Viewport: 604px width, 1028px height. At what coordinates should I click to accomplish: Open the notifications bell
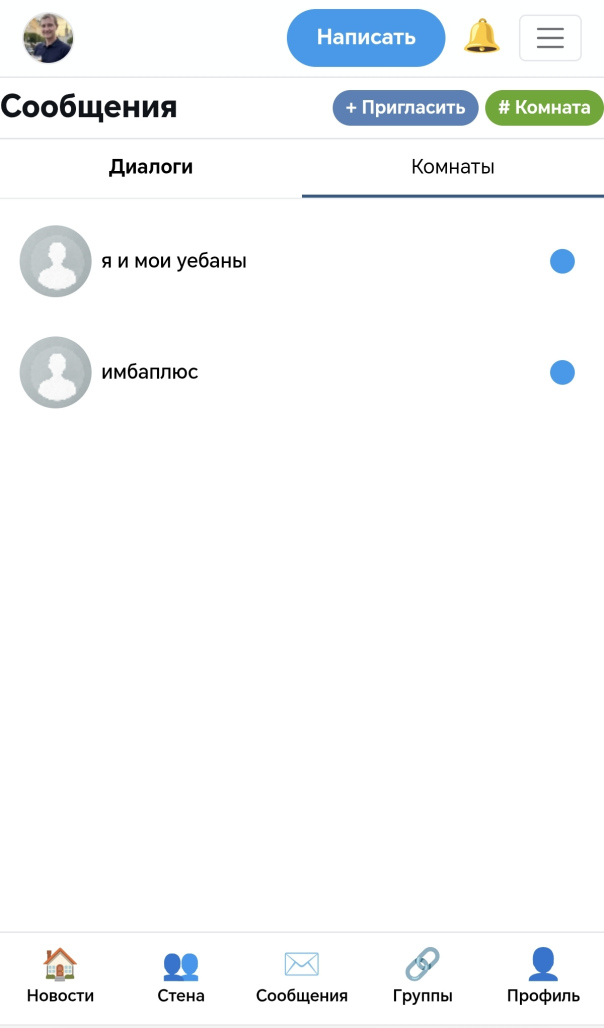click(481, 37)
